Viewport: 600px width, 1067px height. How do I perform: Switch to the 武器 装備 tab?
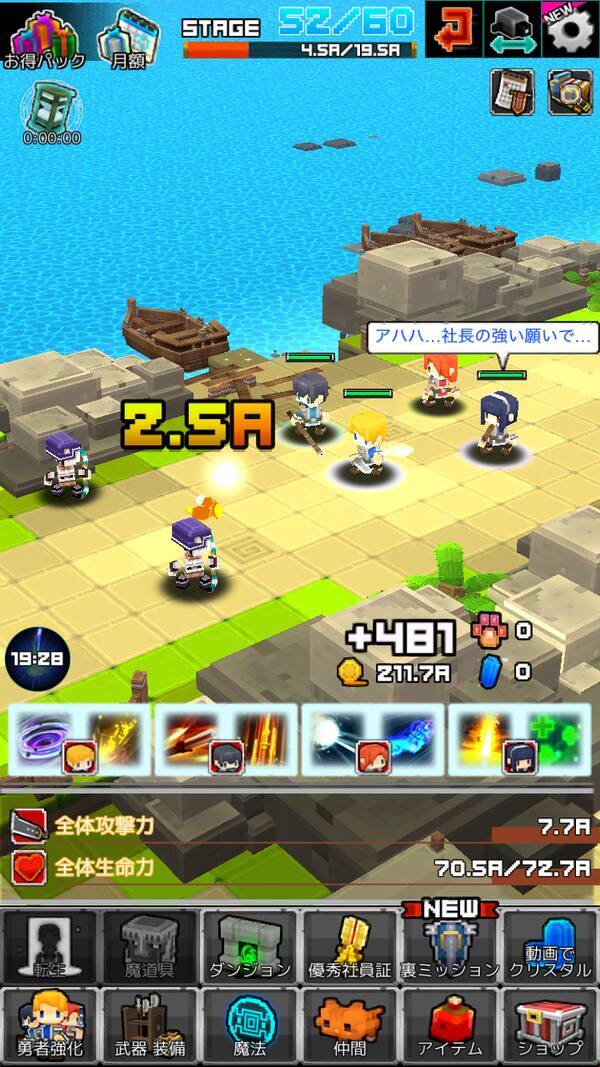pos(150,1025)
